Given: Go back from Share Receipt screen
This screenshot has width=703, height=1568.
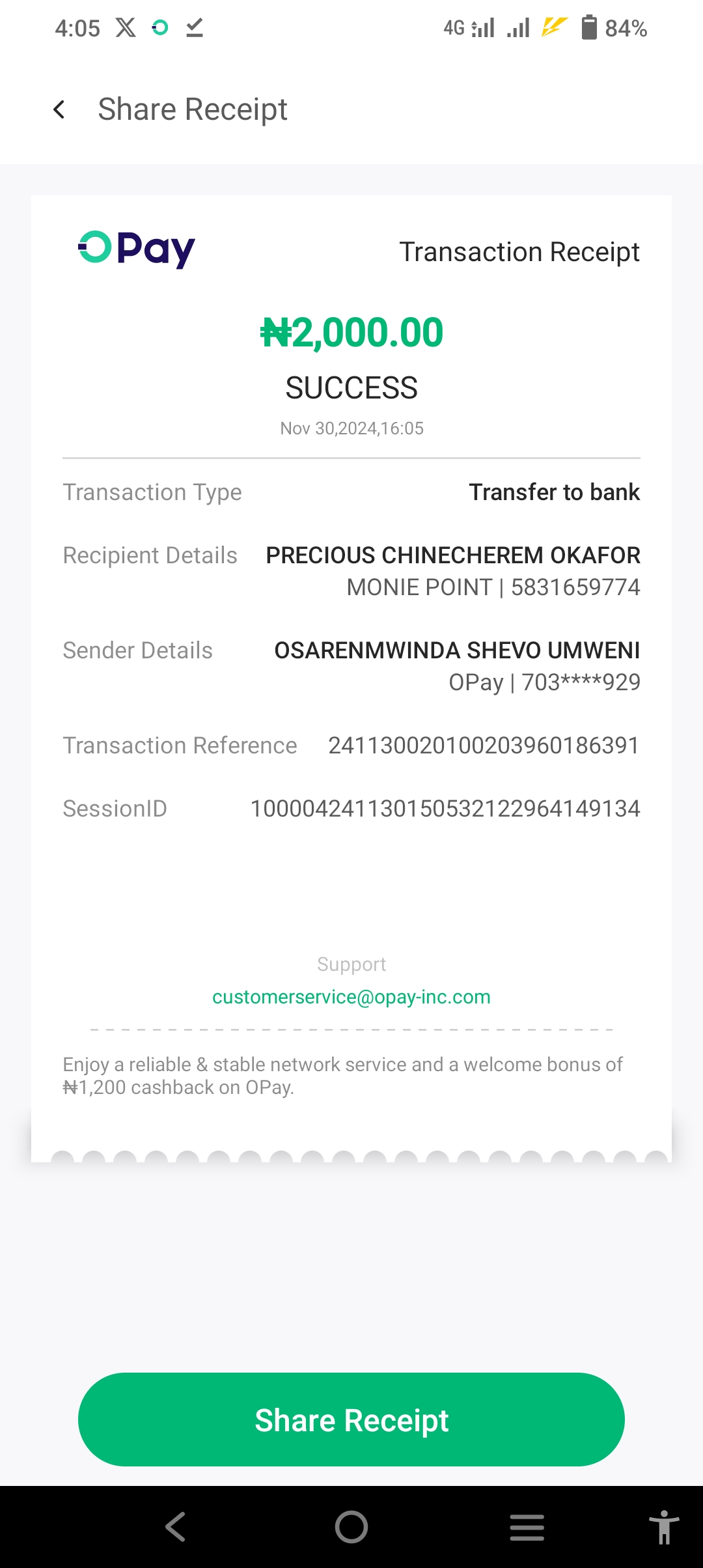Looking at the screenshot, I should (59, 109).
